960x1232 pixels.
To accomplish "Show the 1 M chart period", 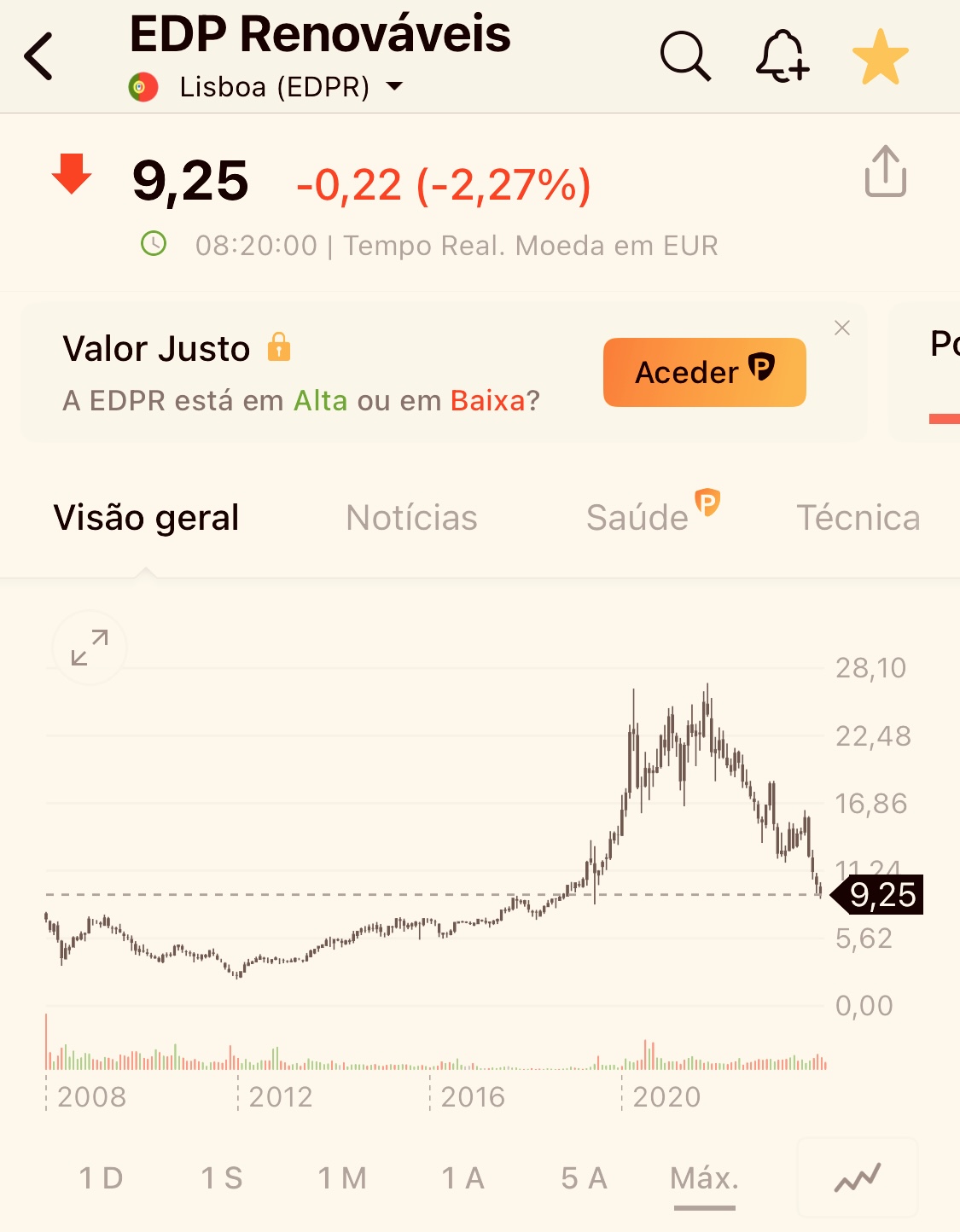I will pyautogui.click(x=342, y=1178).
